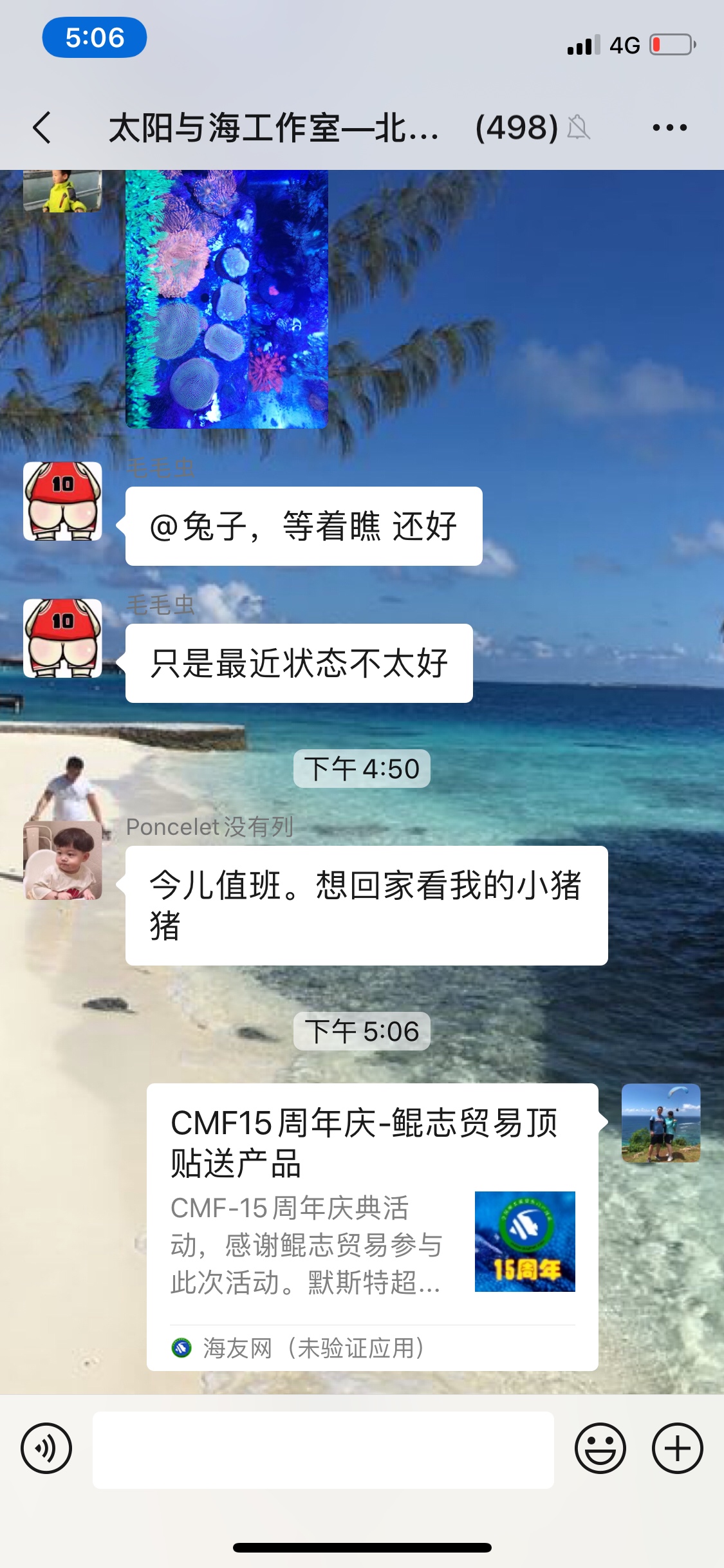The height and width of the screenshot is (1568, 724).
Task: Focus the message text field
Action: coord(323,1450)
